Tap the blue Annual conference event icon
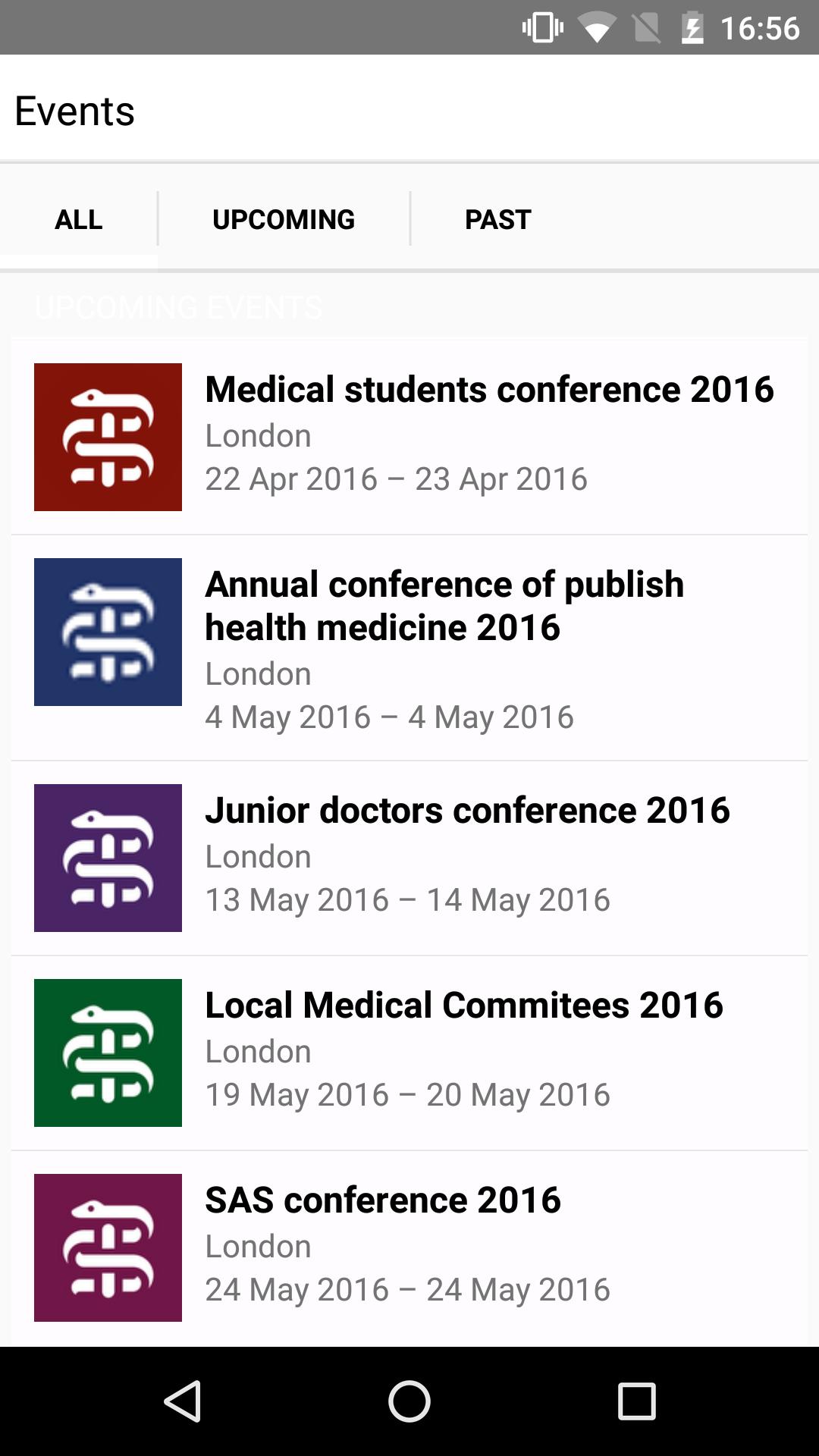This screenshot has height=1456, width=819. coord(108,631)
